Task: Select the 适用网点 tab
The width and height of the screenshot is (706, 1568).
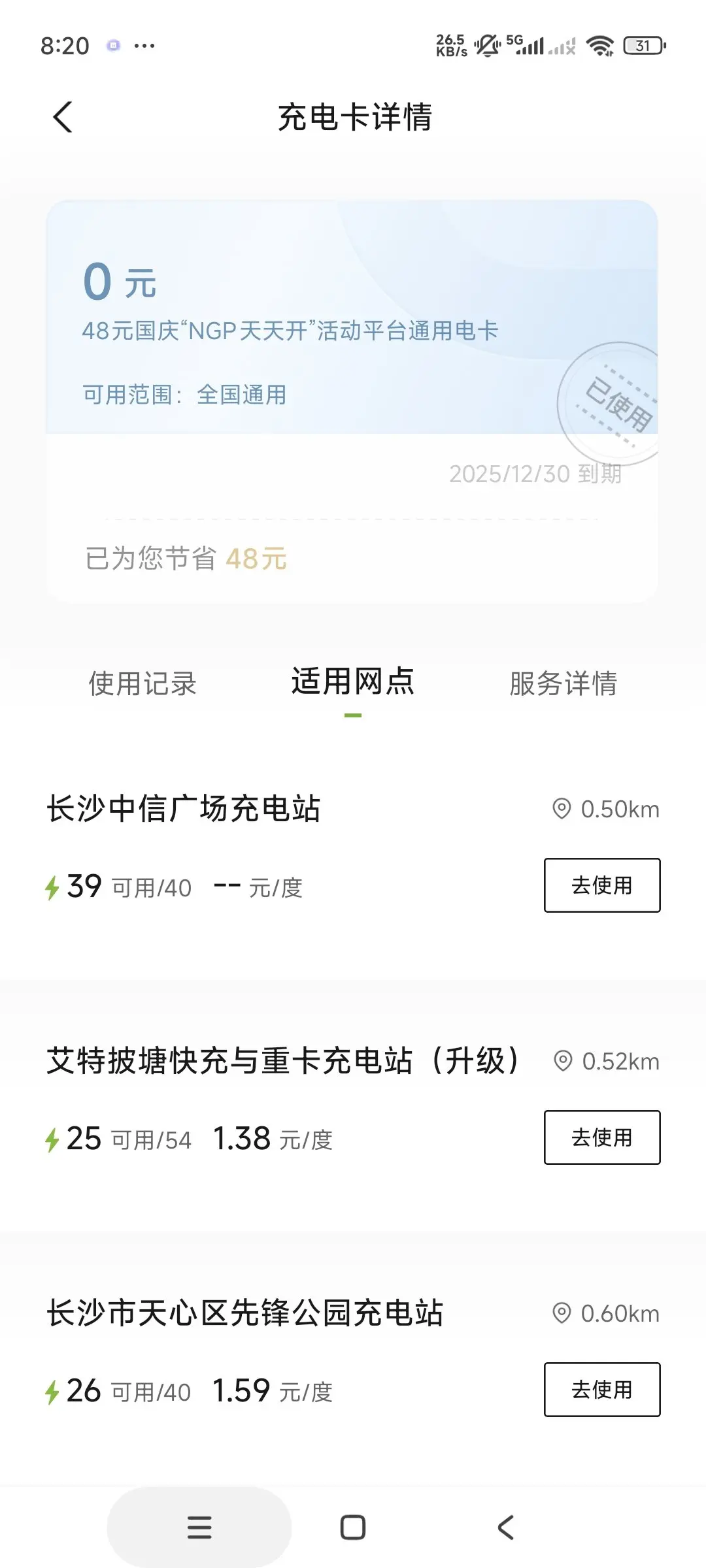Action: coord(353,682)
